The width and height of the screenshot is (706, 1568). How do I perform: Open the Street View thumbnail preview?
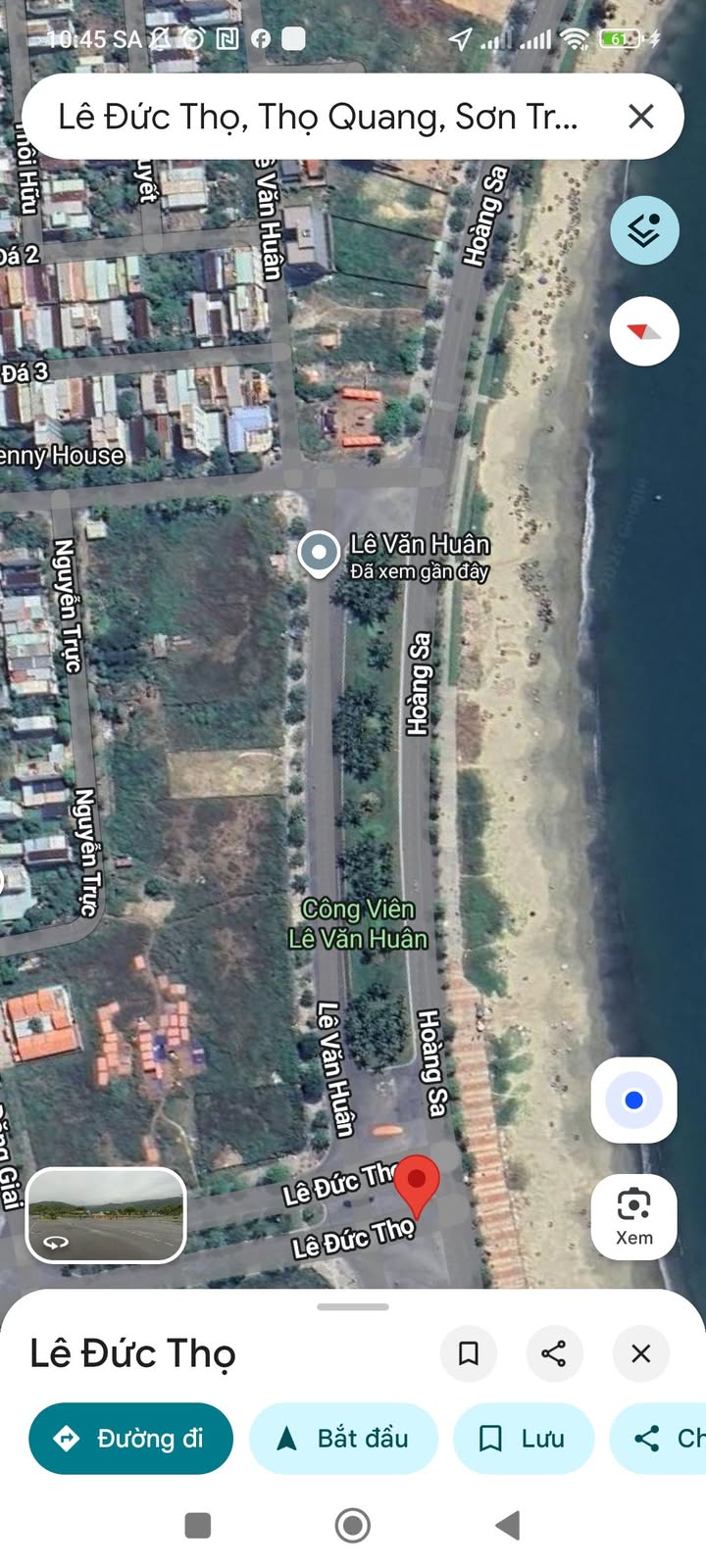click(x=106, y=1215)
